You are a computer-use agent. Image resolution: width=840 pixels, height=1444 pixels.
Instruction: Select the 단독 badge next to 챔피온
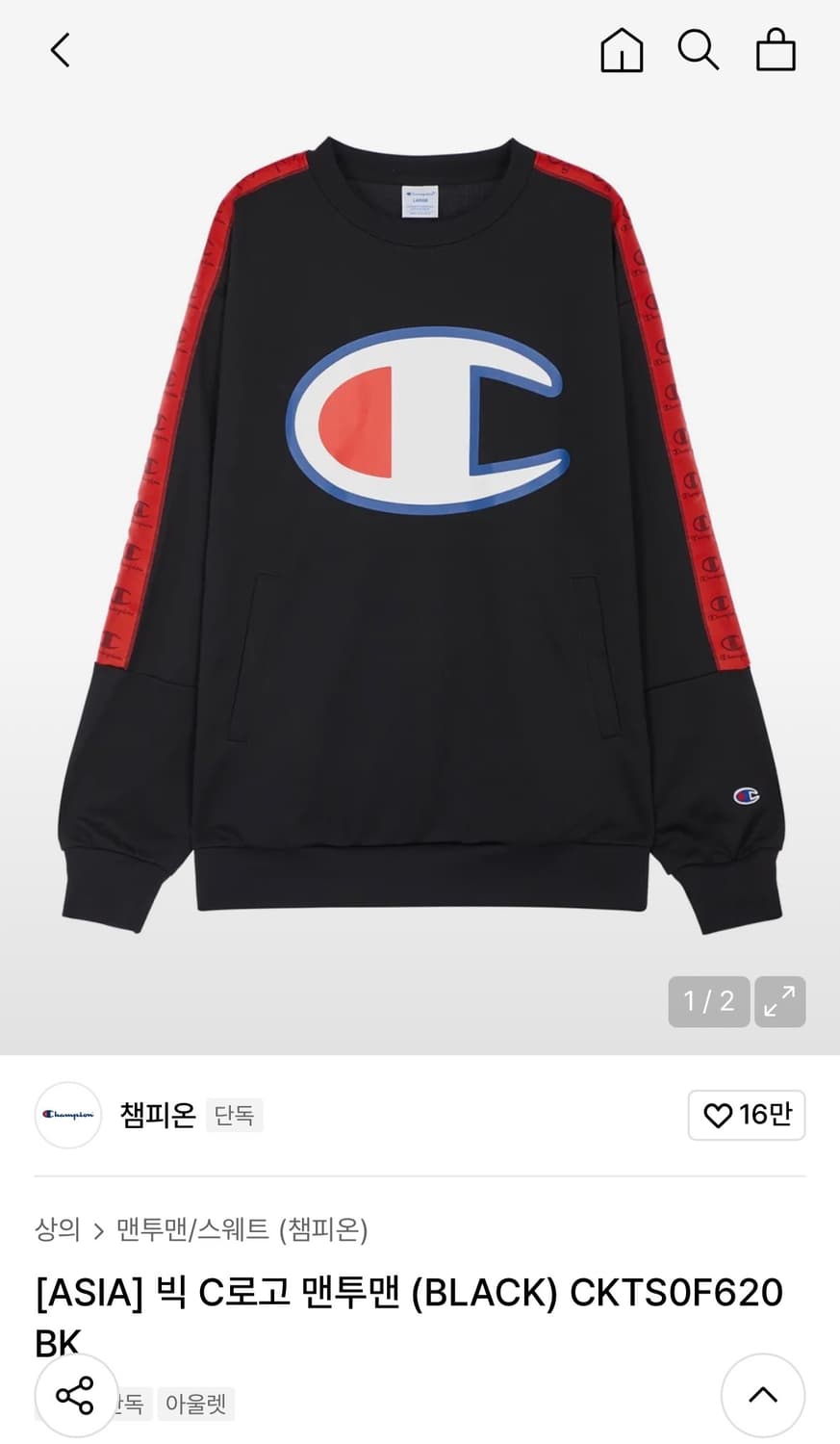click(x=234, y=1116)
